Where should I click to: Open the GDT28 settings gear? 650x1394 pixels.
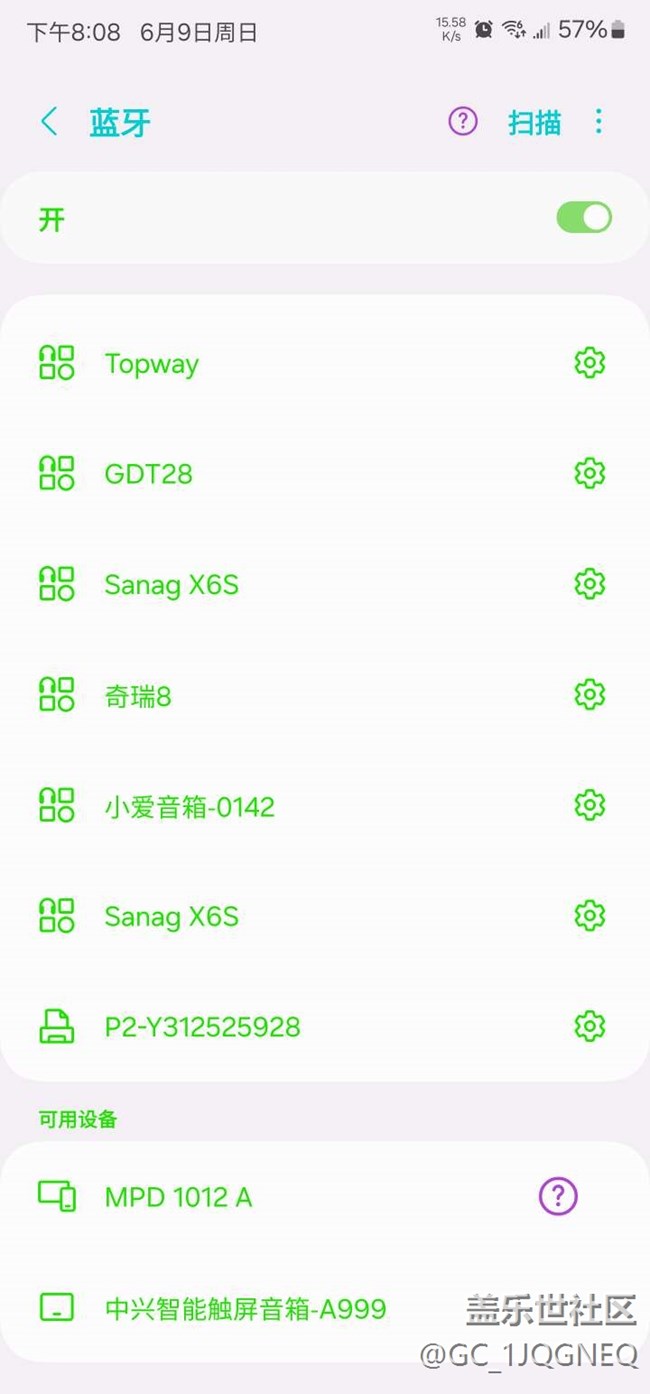point(590,473)
